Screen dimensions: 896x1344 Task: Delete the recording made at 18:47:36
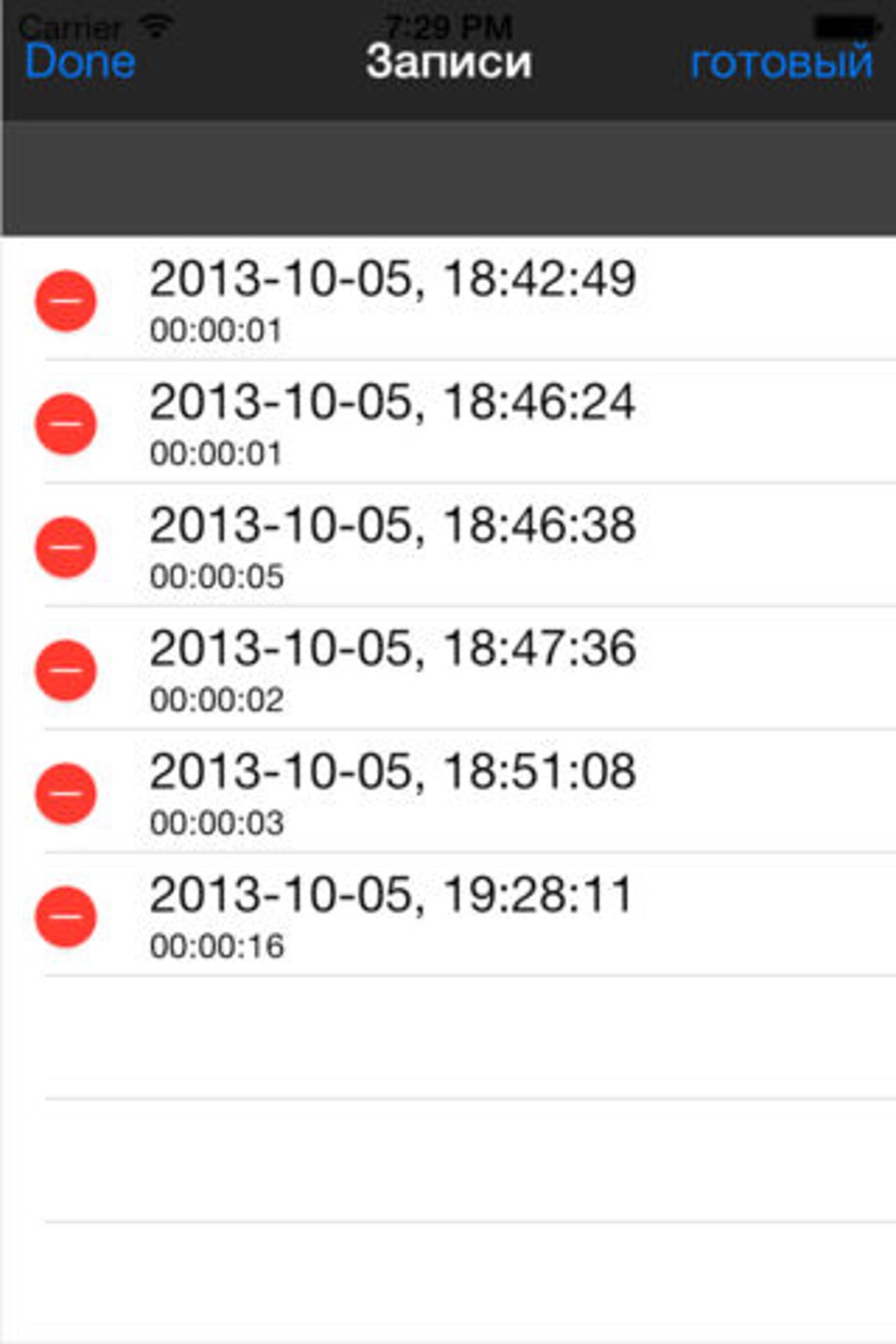coord(65,670)
